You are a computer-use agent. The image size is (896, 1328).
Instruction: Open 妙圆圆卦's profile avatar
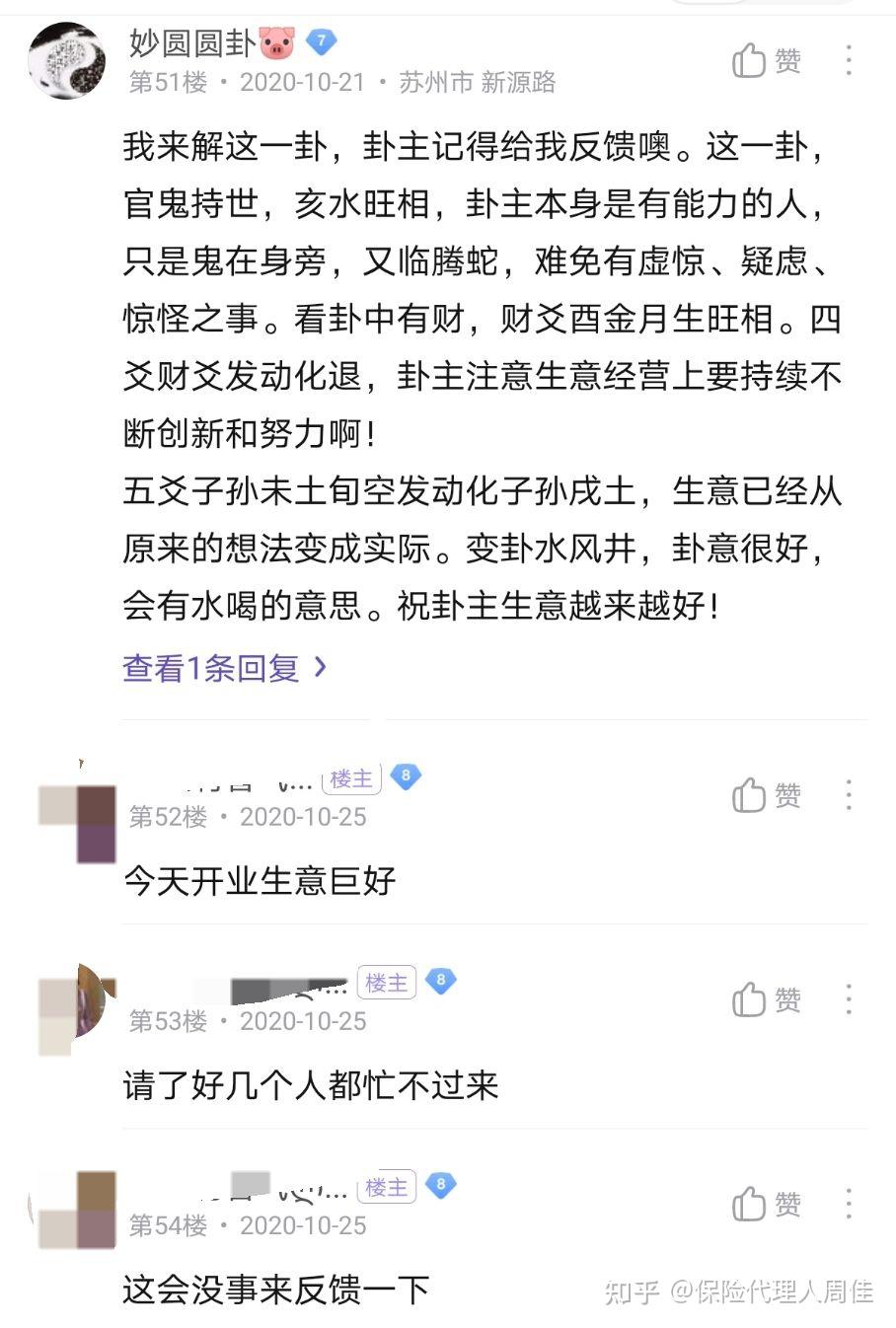click(x=66, y=61)
